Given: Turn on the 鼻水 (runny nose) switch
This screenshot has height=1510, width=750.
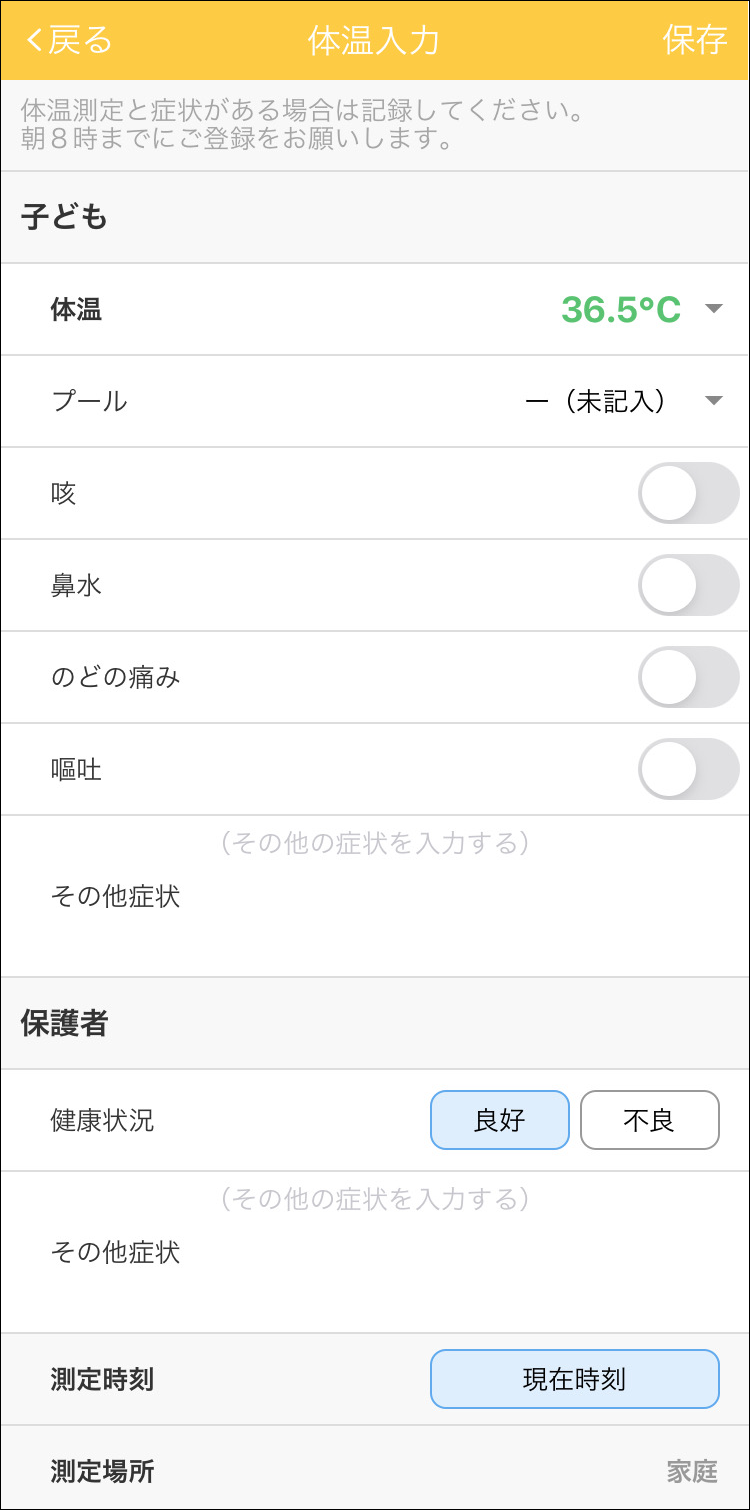Looking at the screenshot, I should 688,585.
